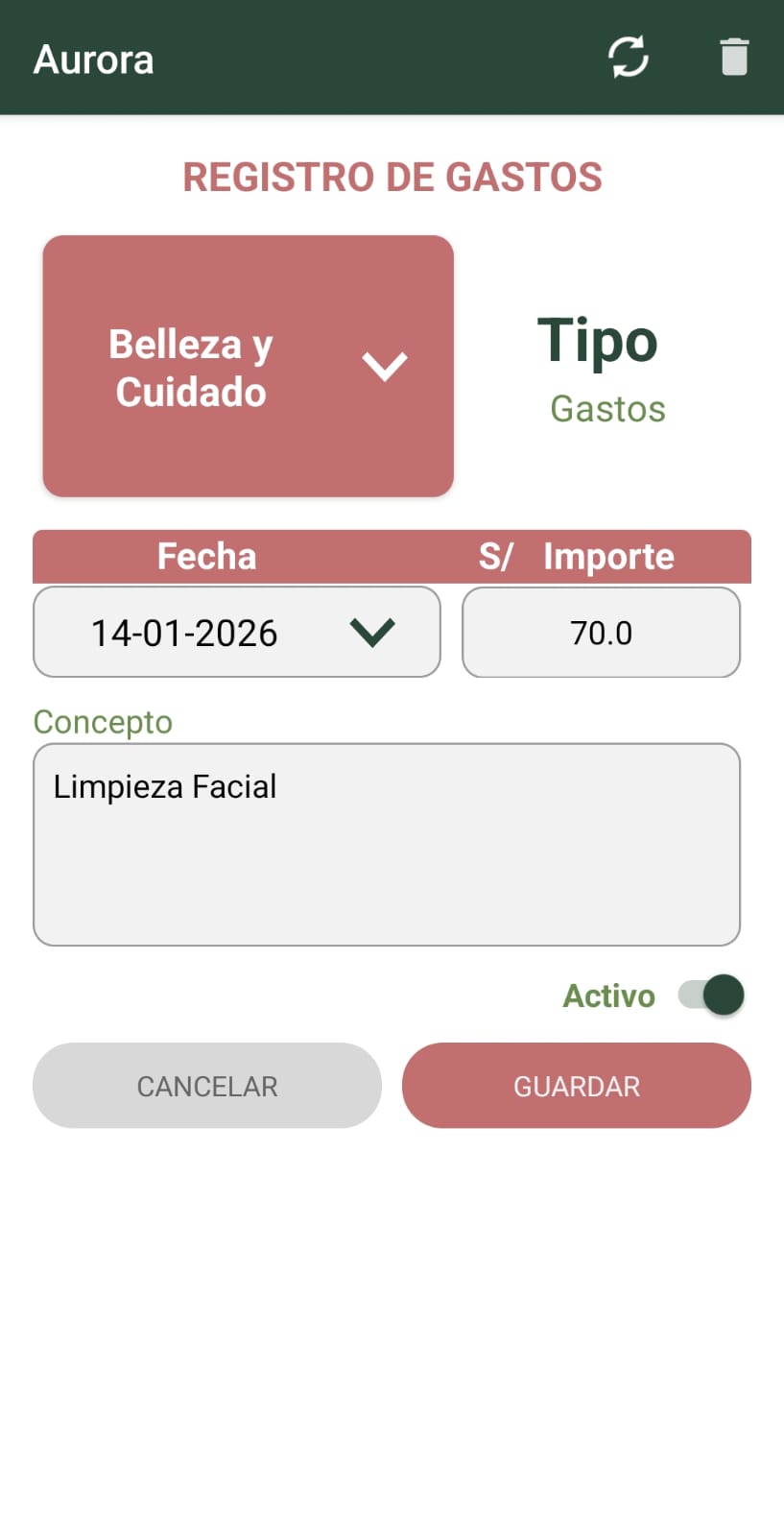Click the Aurora title in the app bar

(x=93, y=59)
